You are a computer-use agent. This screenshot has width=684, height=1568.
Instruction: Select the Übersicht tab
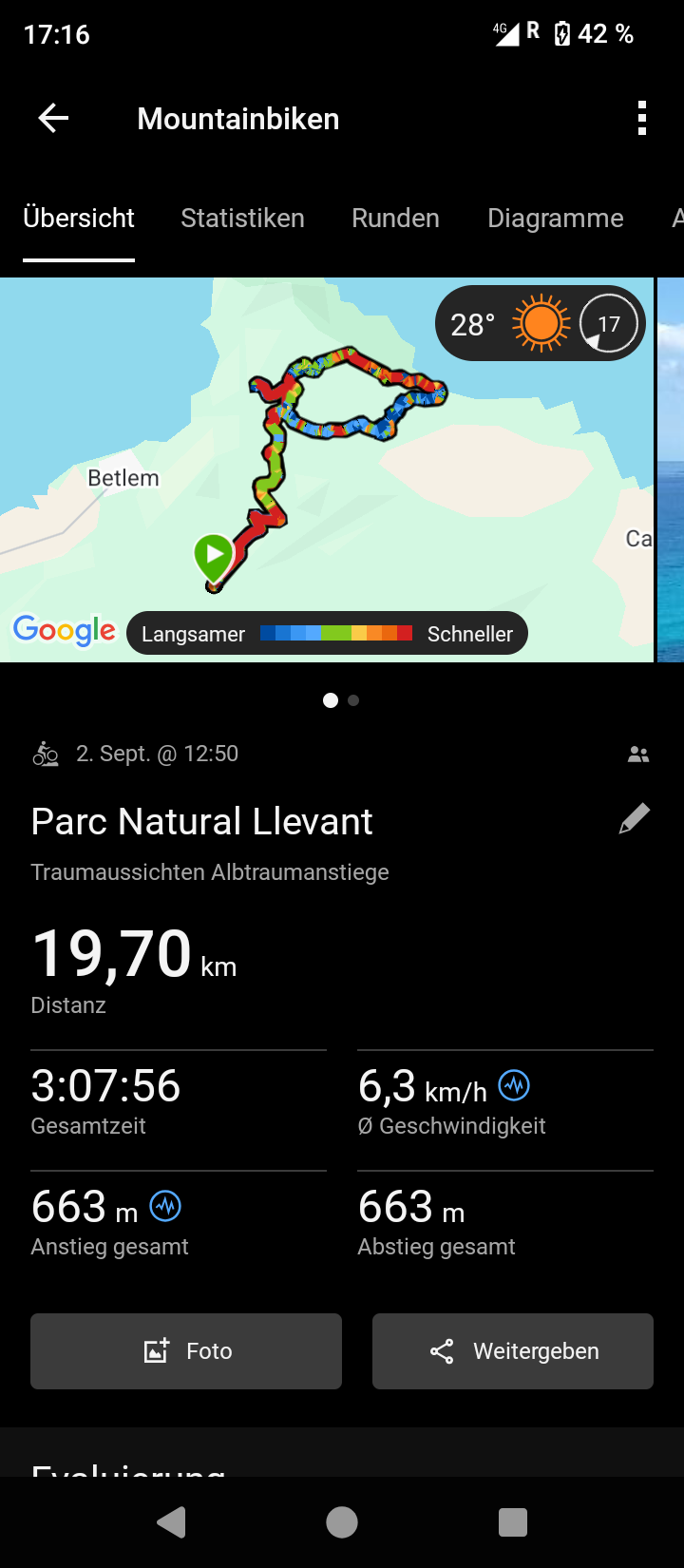click(x=79, y=219)
